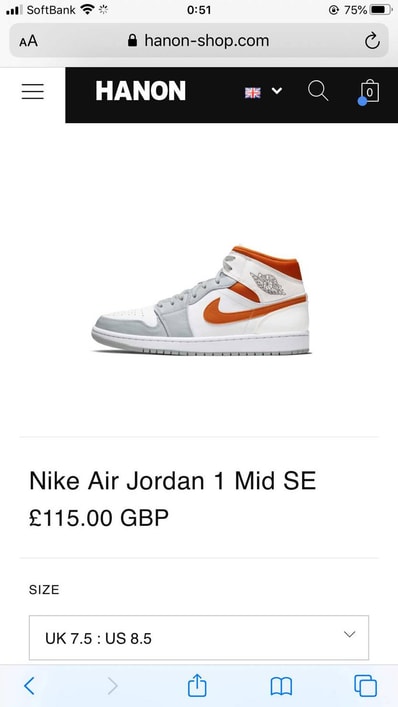Open the site search magnifier

coord(318,91)
